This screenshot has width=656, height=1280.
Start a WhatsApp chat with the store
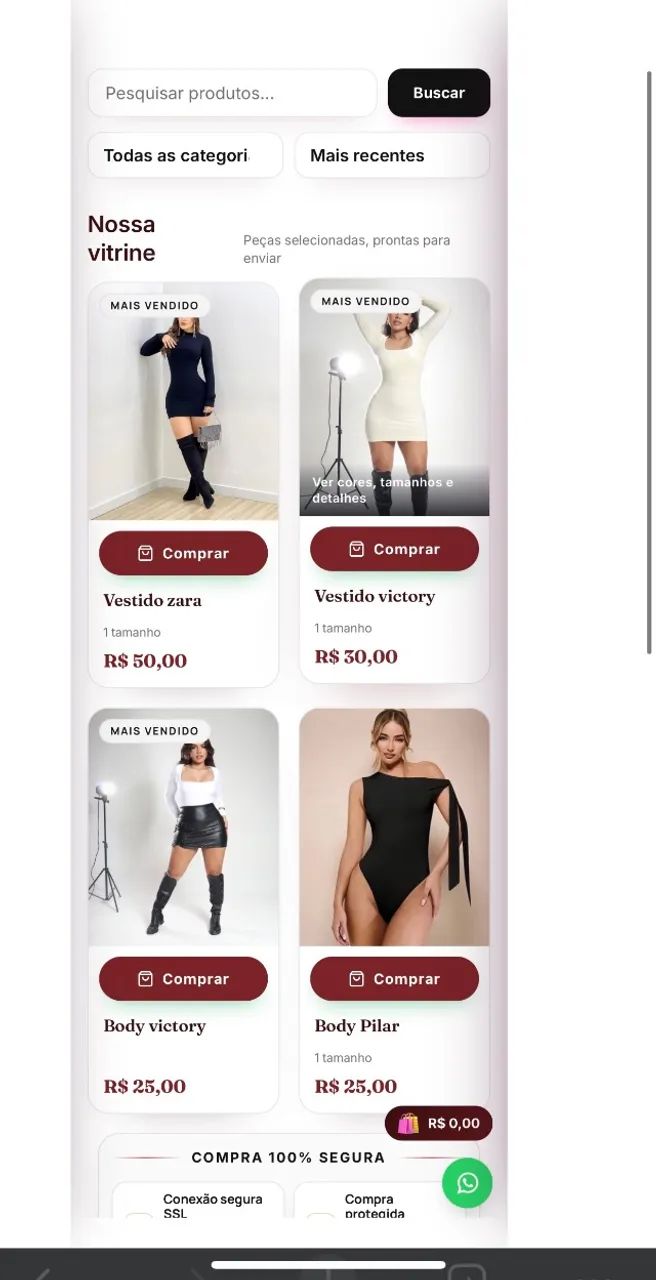[x=467, y=1183]
